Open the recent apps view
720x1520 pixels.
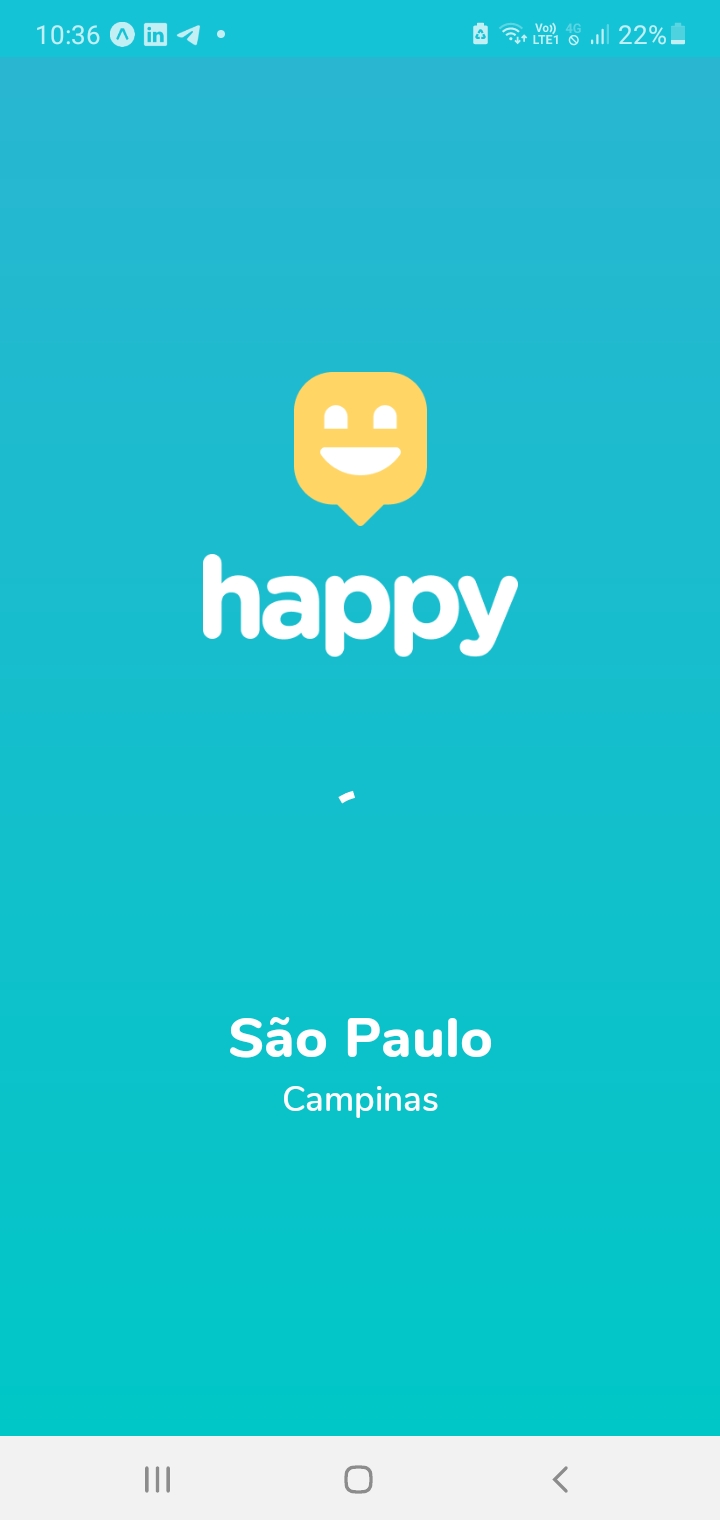point(157,1479)
